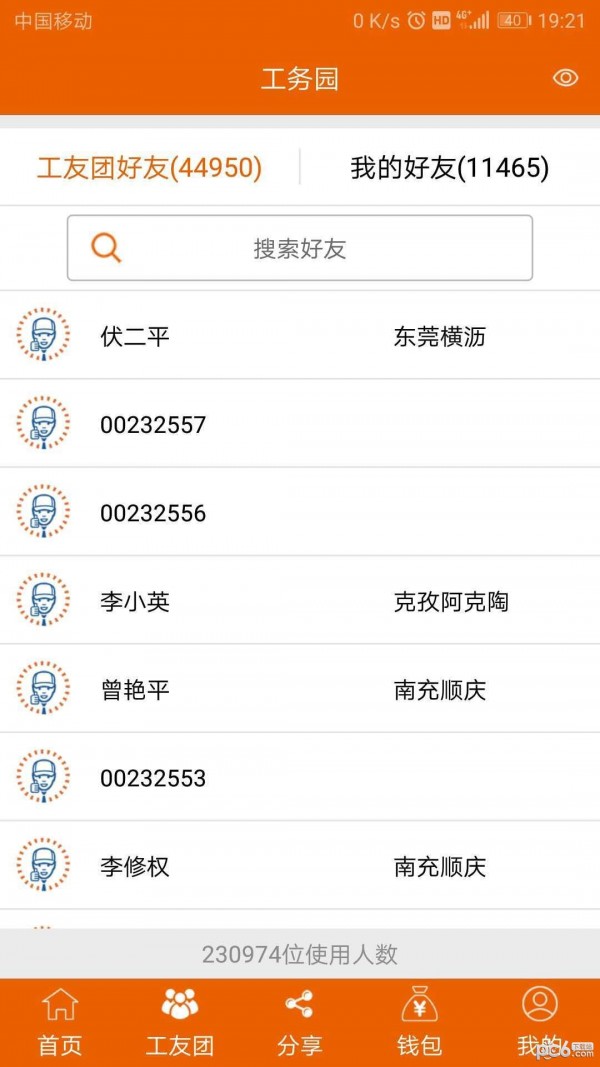This screenshot has height=1067, width=600.
Task: Tap the 搜索好友 search field
Action: (300, 248)
